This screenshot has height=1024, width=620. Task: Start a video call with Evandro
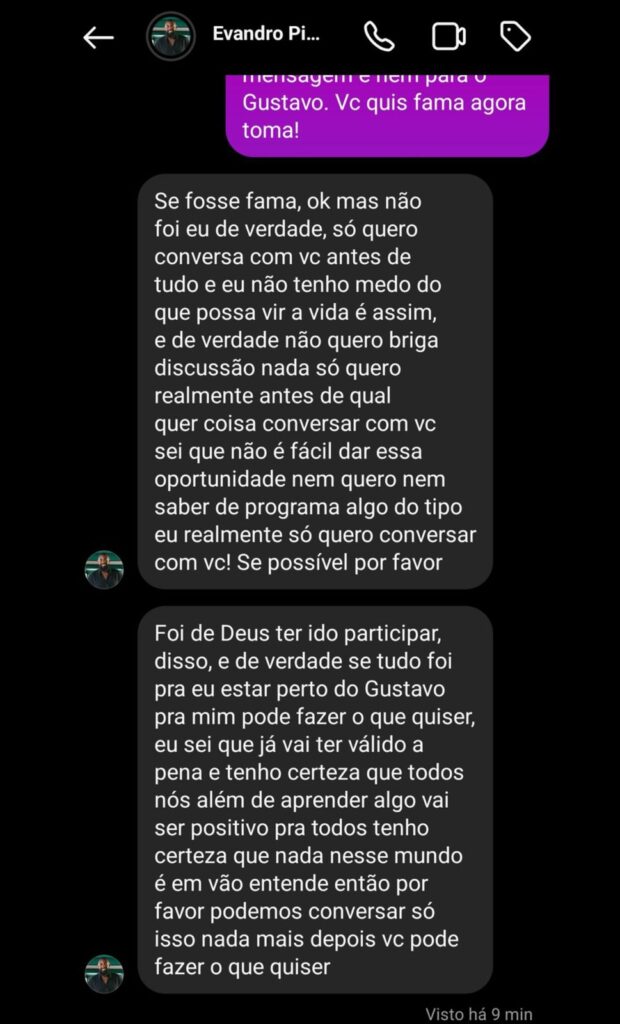[449, 37]
